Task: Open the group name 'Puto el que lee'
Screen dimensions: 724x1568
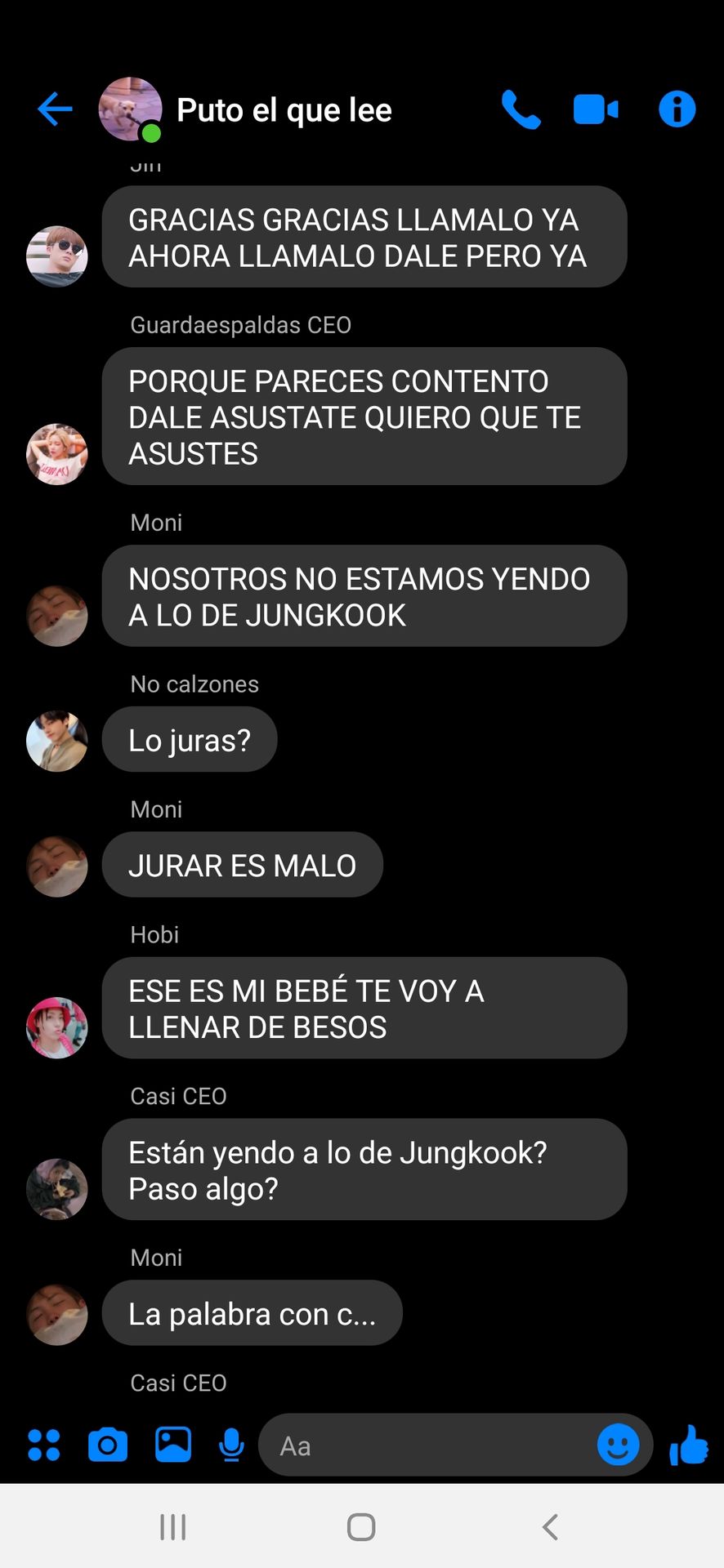Action: [x=284, y=109]
